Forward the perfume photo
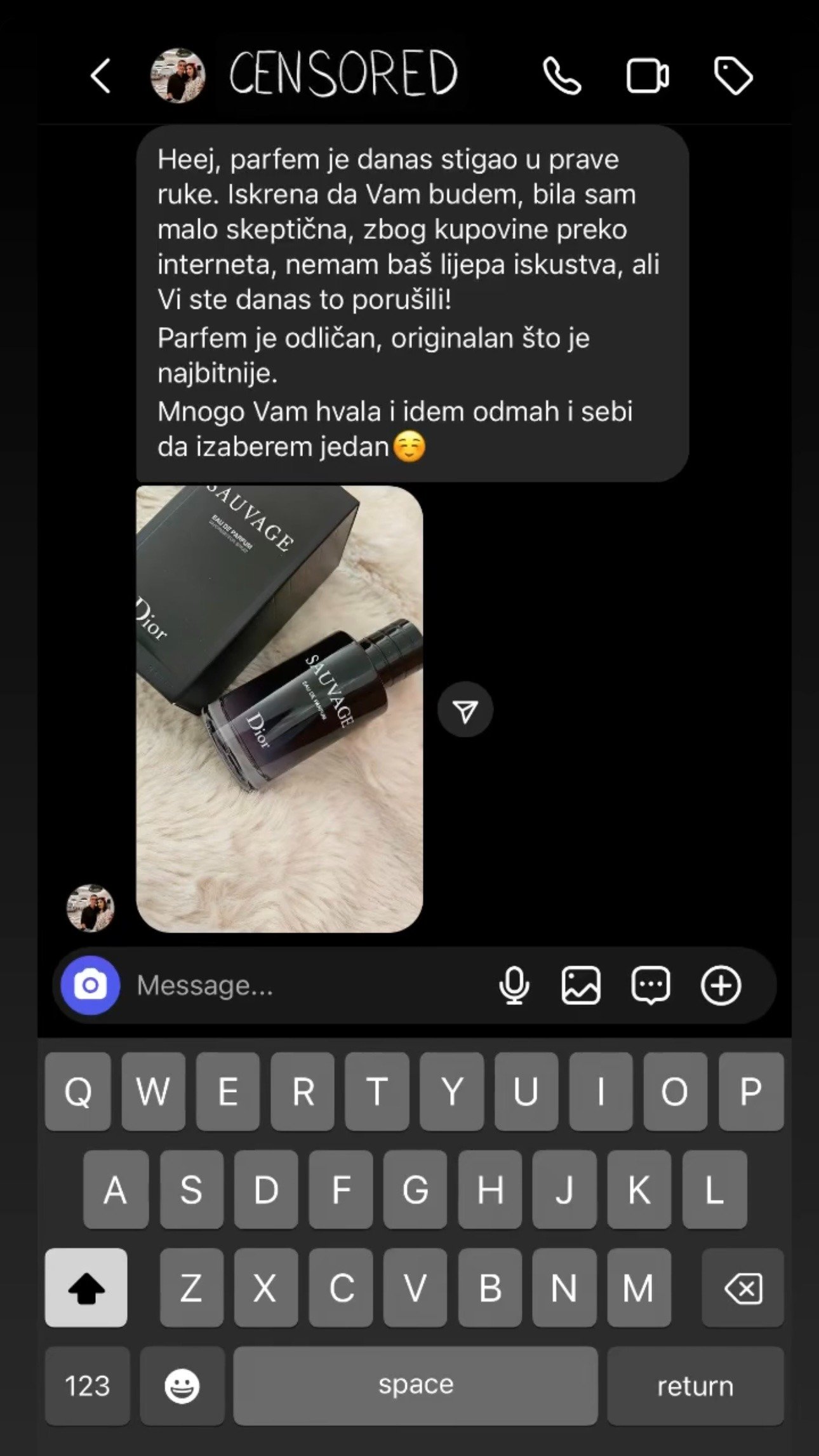The height and width of the screenshot is (1456, 819). (x=465, y=710)
